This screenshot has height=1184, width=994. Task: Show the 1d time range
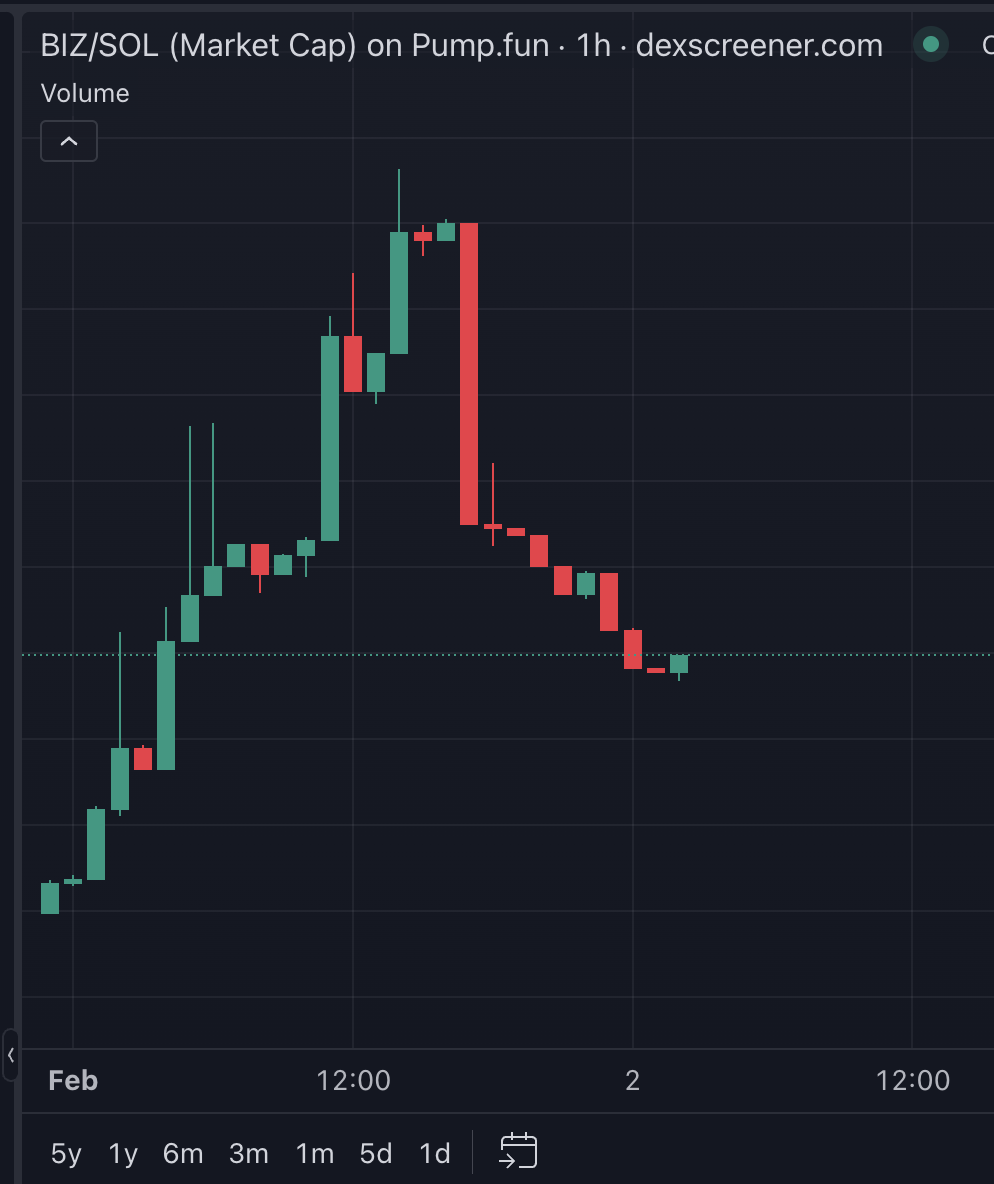click(435, 1154)
